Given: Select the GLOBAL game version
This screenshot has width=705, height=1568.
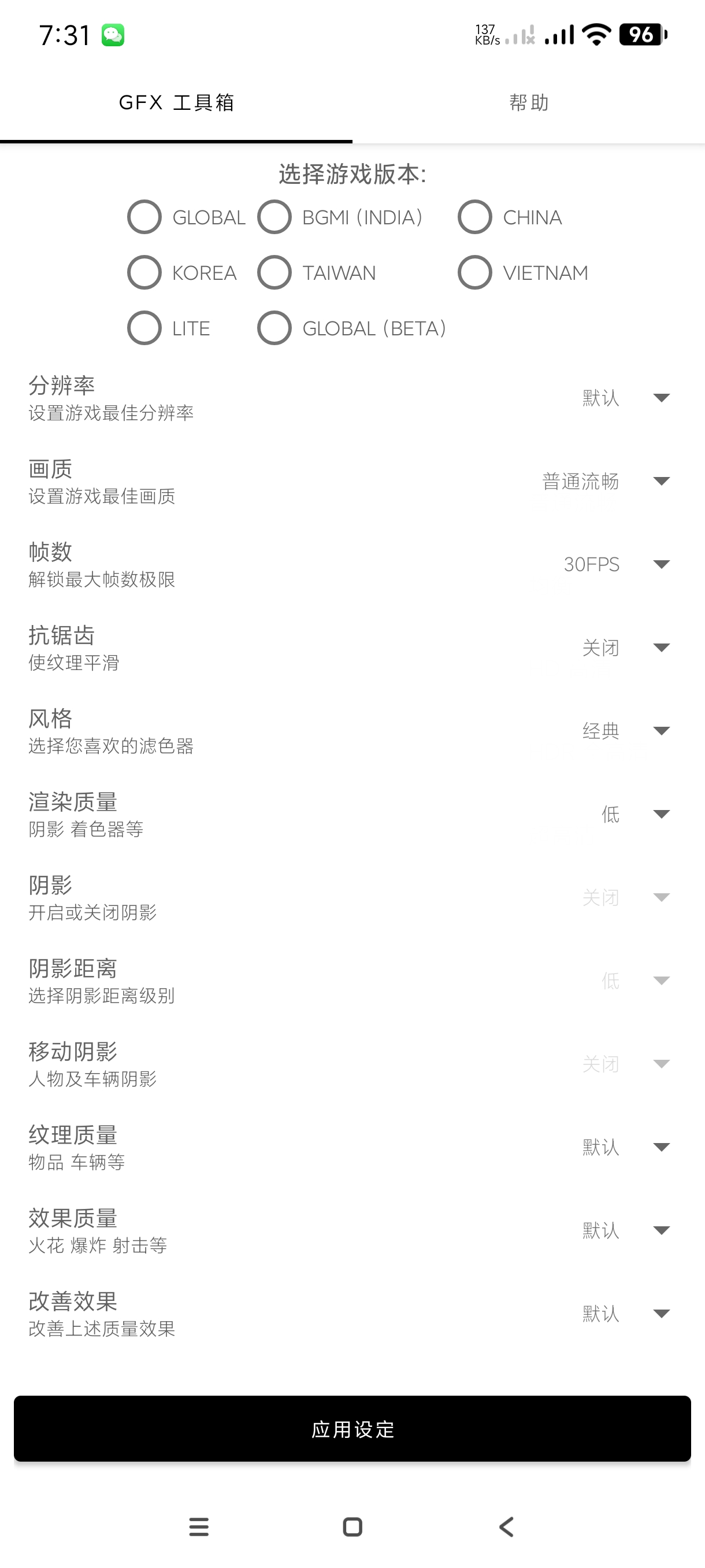Looking at the screenshot, I should pos(145,217).
